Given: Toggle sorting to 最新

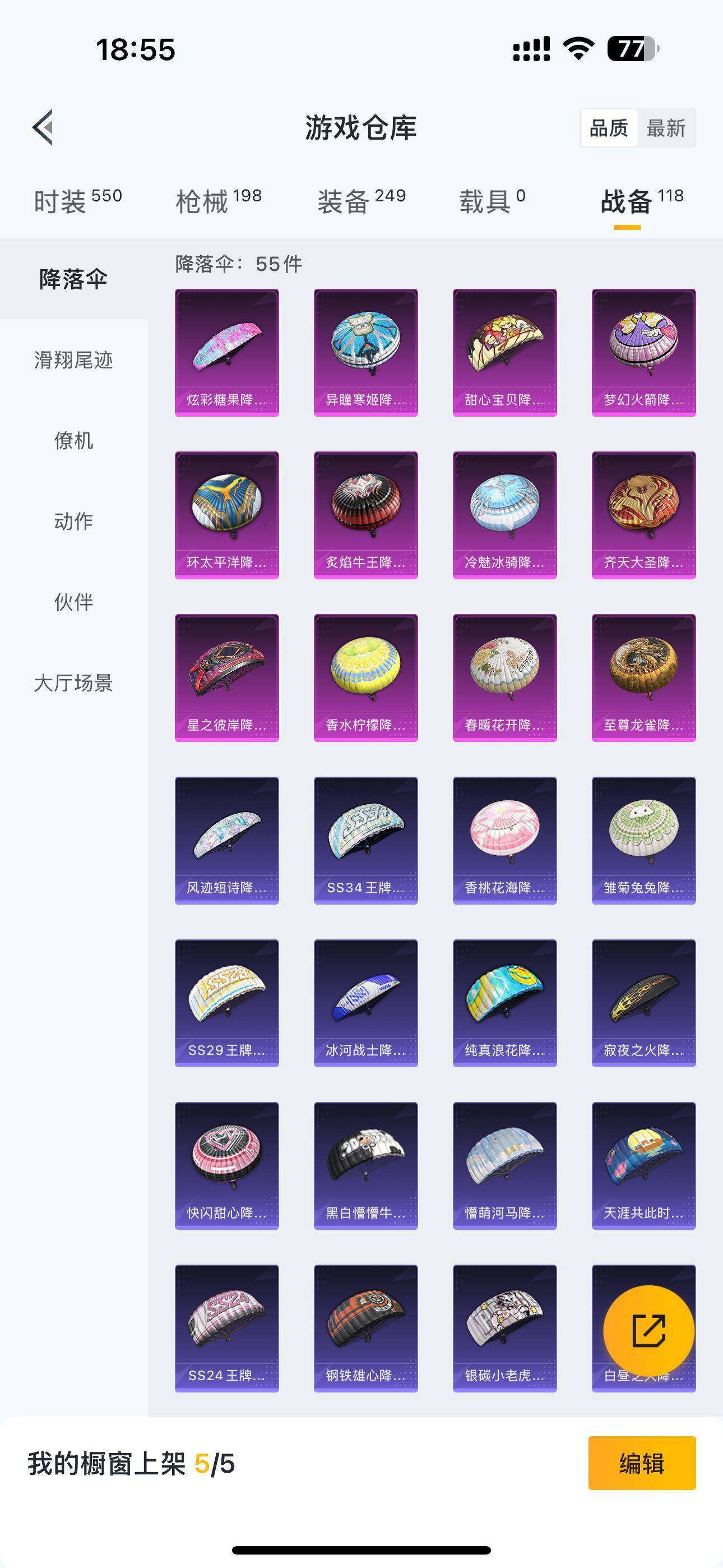Looking at the screenshot, I should pyautogui.click(x=666, y=129).
